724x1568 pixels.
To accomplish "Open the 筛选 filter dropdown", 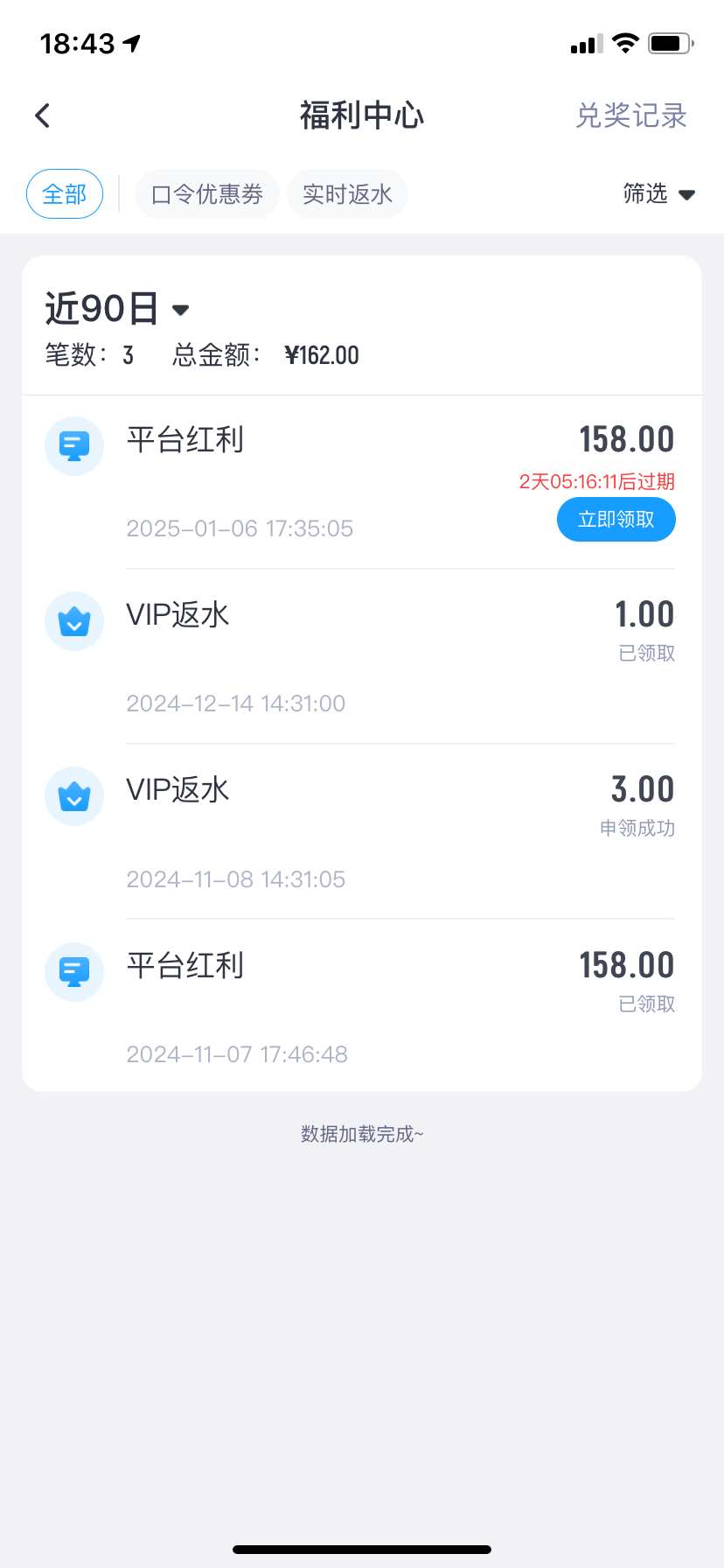I will tap(658, 193).
